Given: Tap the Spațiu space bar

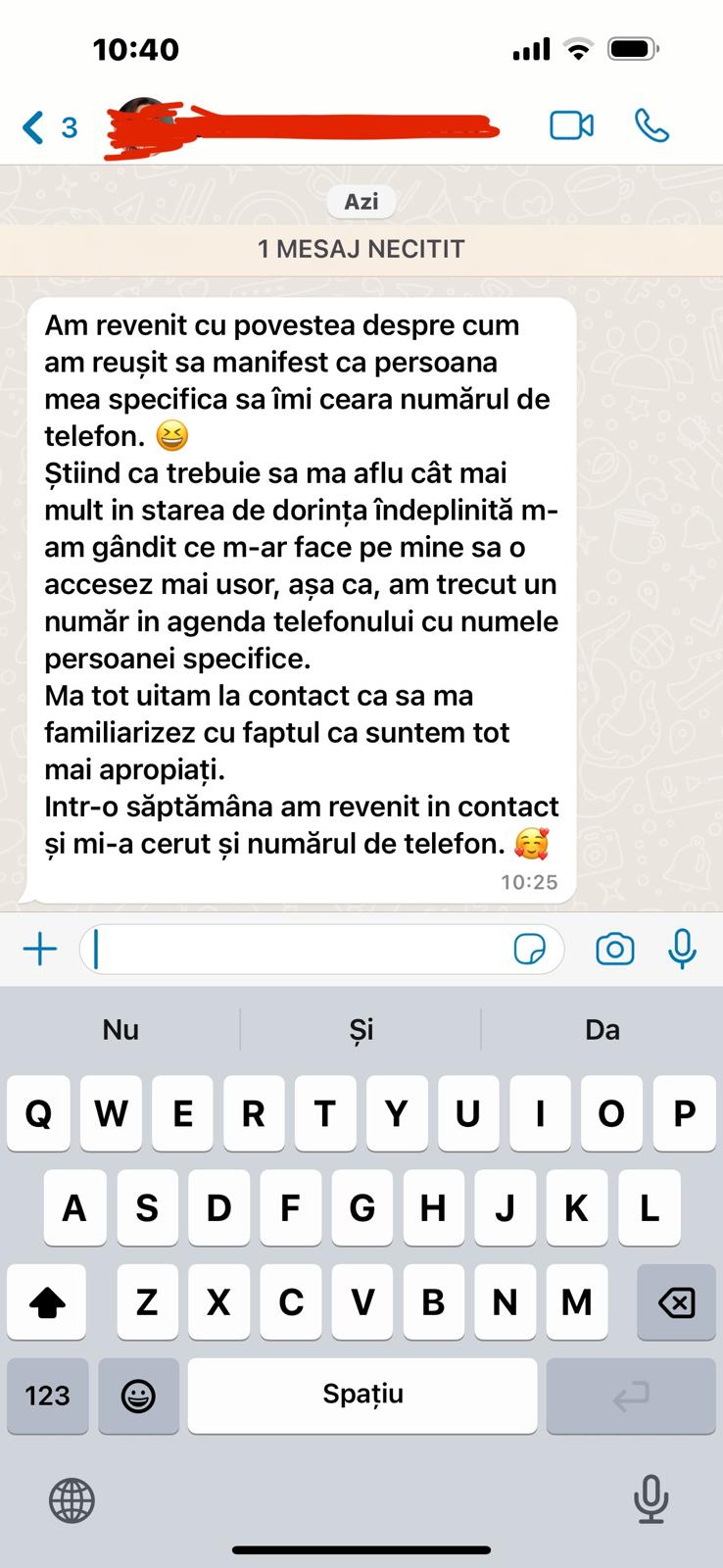Looking at the screenshot, I should click(x=362, y=1396).
